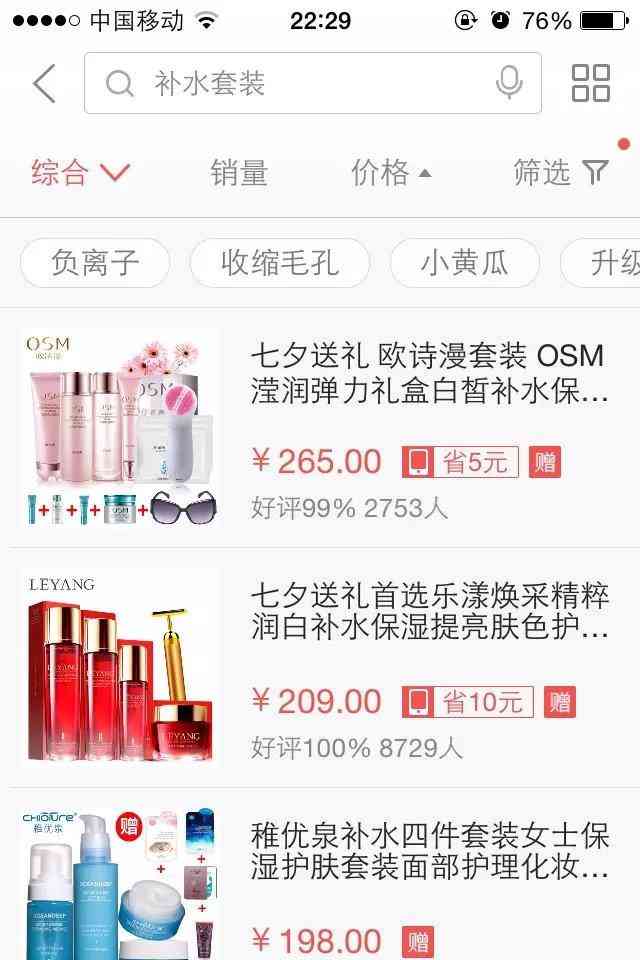Apply the 收缩毛孔 chip
This screenshot has width=640, height=960.
point(279,264)
